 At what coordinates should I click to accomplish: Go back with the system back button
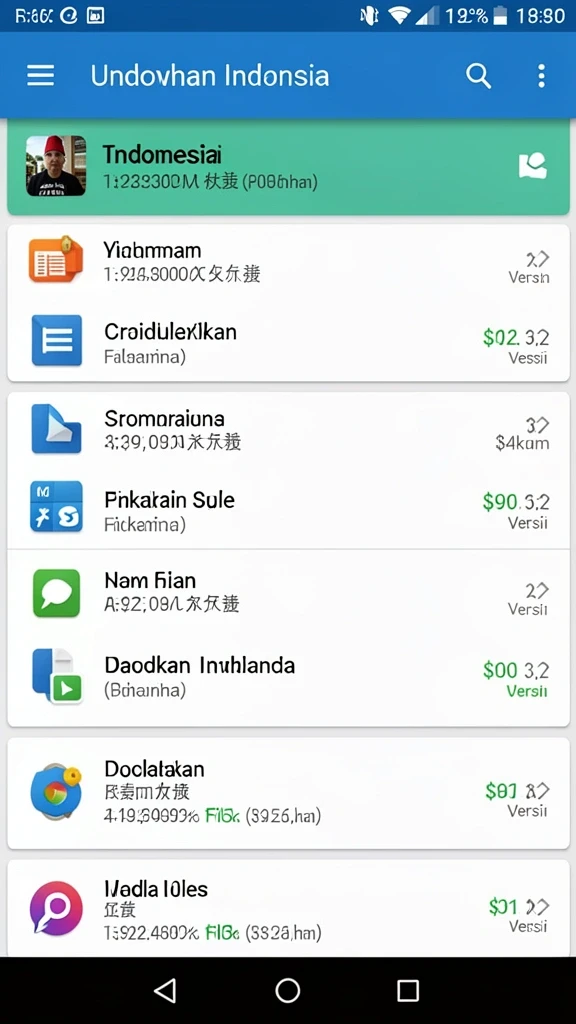click(165, 990)
